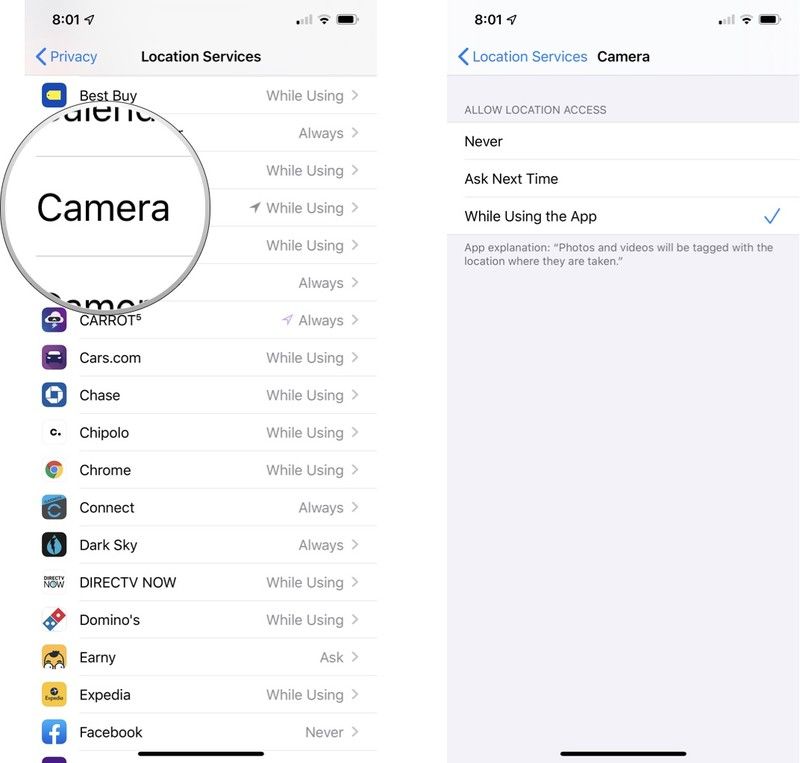The height and width of the screenshot is (763, 800).
Task: Open CARROT⁵ location settings
Action: [x=200, y=320]
